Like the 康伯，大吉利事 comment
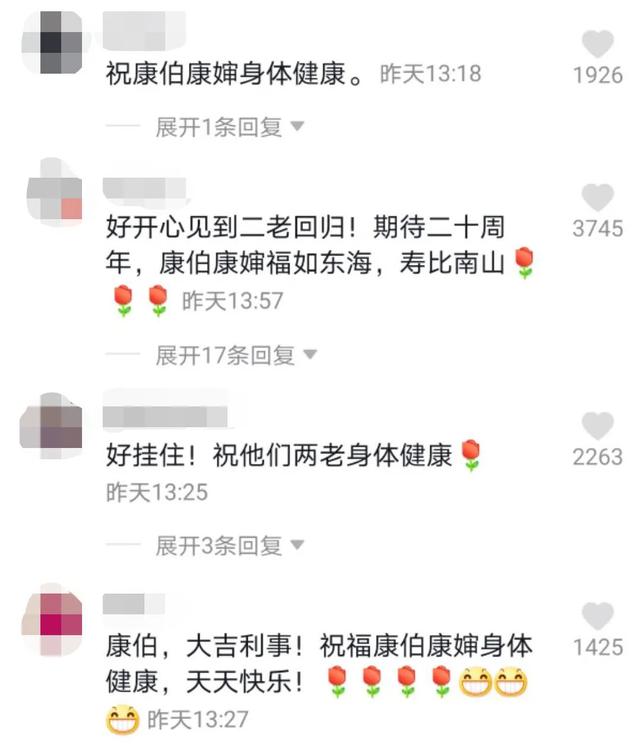 coord(598,617)
